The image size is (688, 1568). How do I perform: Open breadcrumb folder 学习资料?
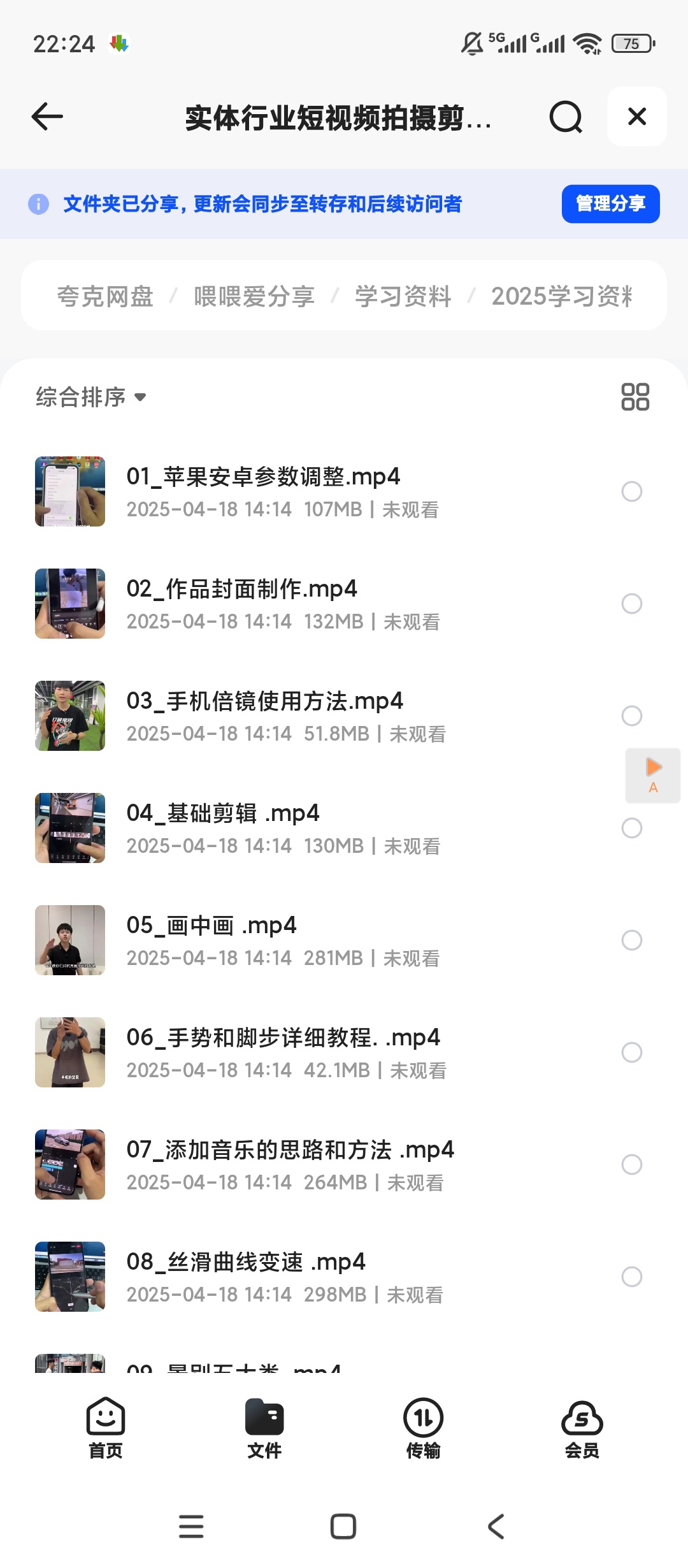click(403, 295)
